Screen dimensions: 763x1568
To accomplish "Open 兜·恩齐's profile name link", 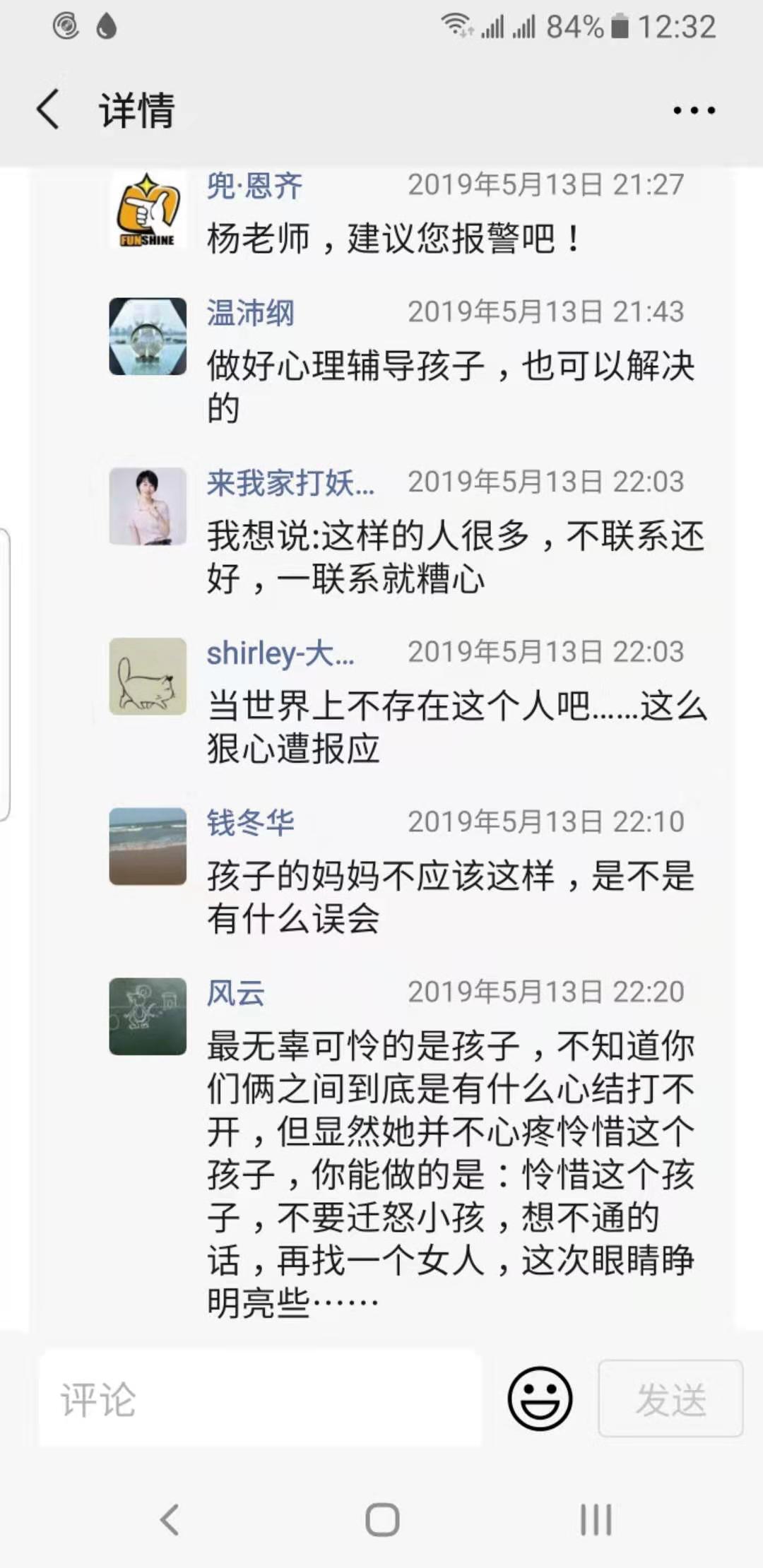I will (254, 186).
